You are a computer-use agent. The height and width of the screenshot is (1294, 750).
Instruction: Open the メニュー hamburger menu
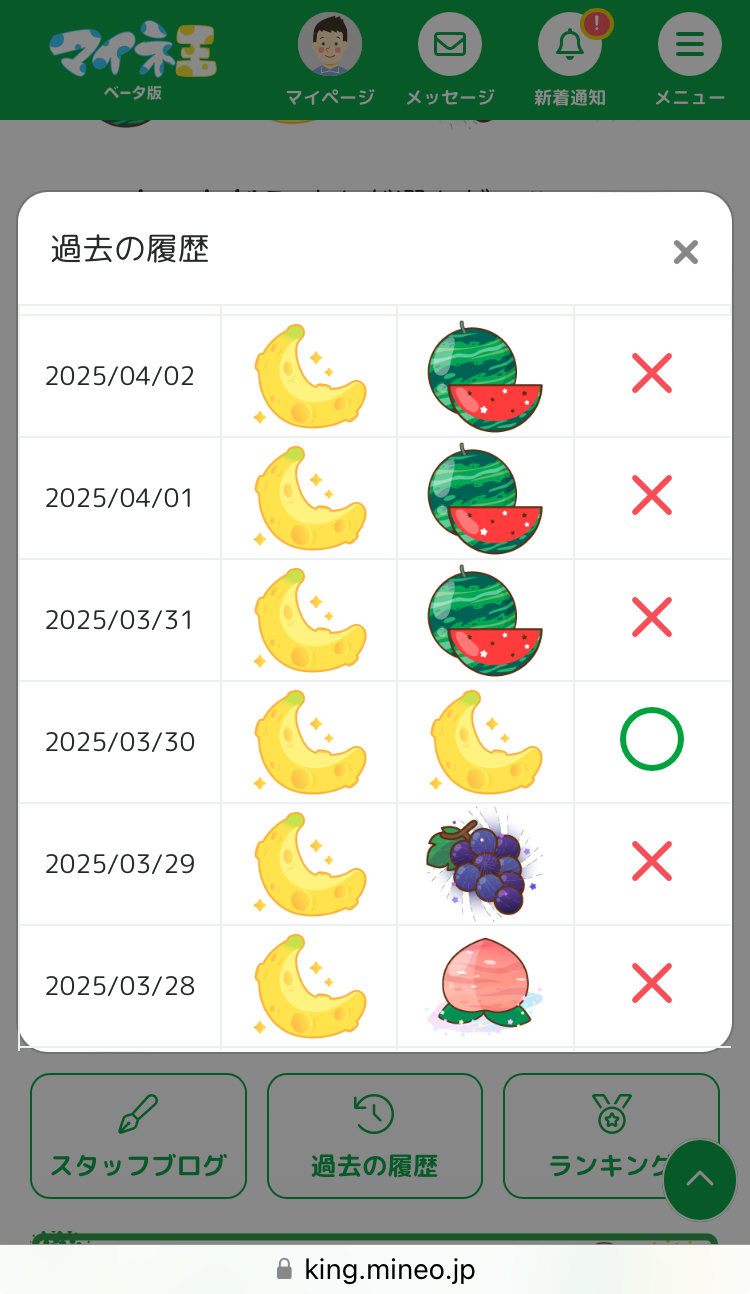[690, 58]
